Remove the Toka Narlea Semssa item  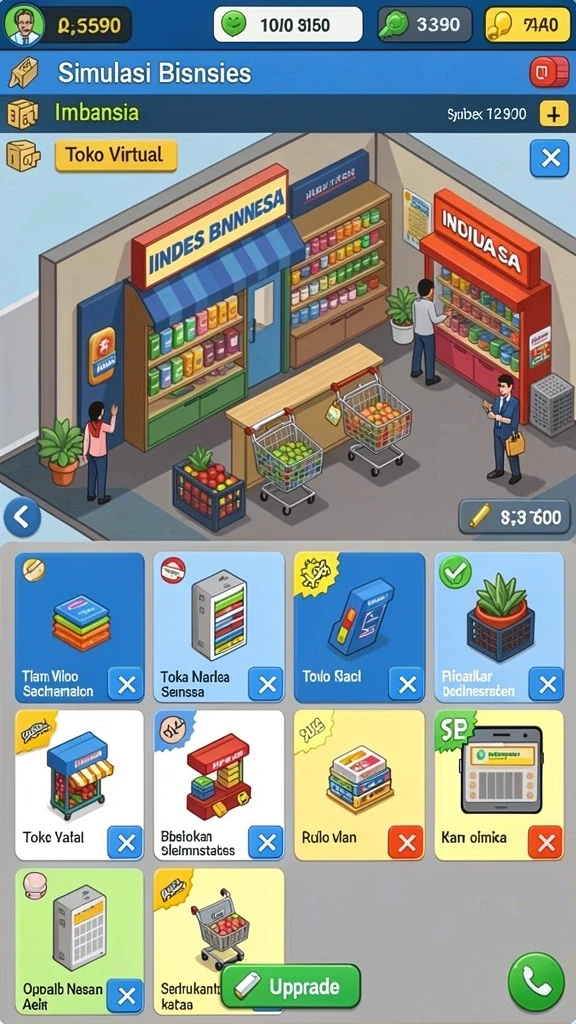266,684
